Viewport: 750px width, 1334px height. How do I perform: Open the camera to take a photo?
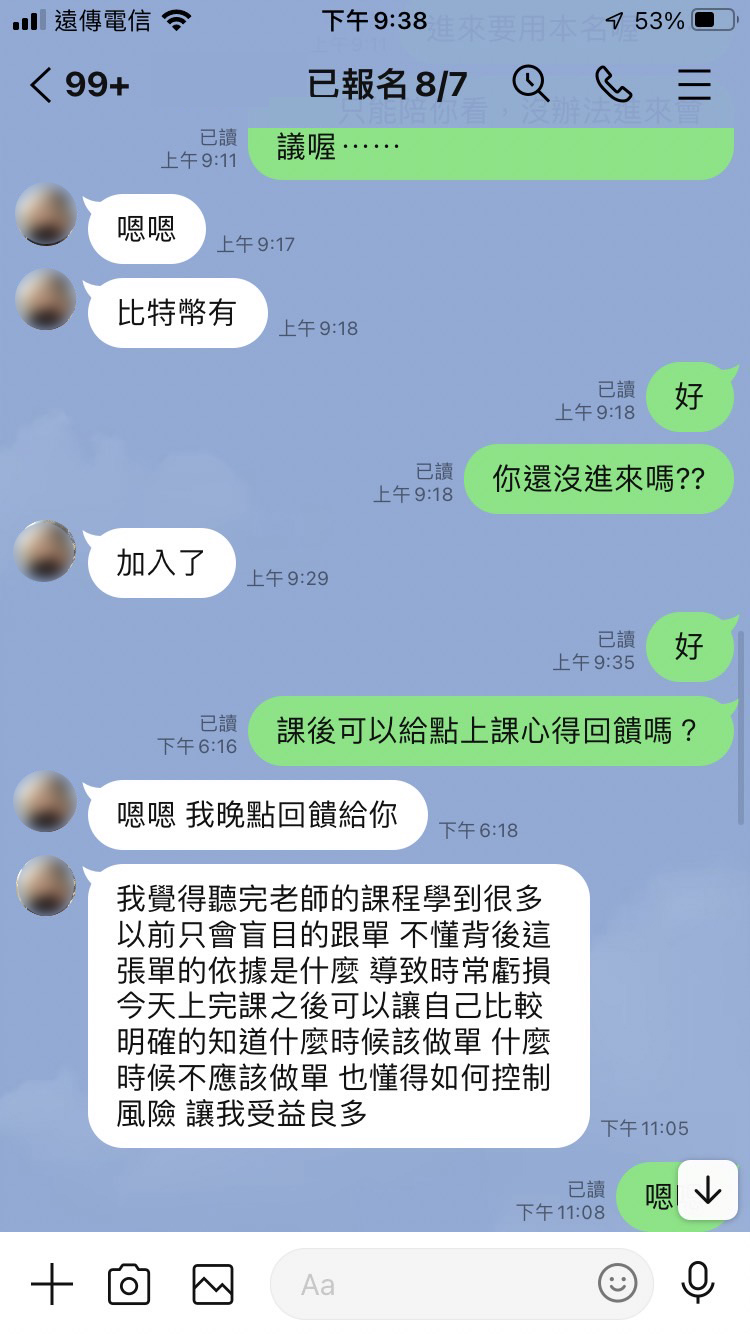129,1284
